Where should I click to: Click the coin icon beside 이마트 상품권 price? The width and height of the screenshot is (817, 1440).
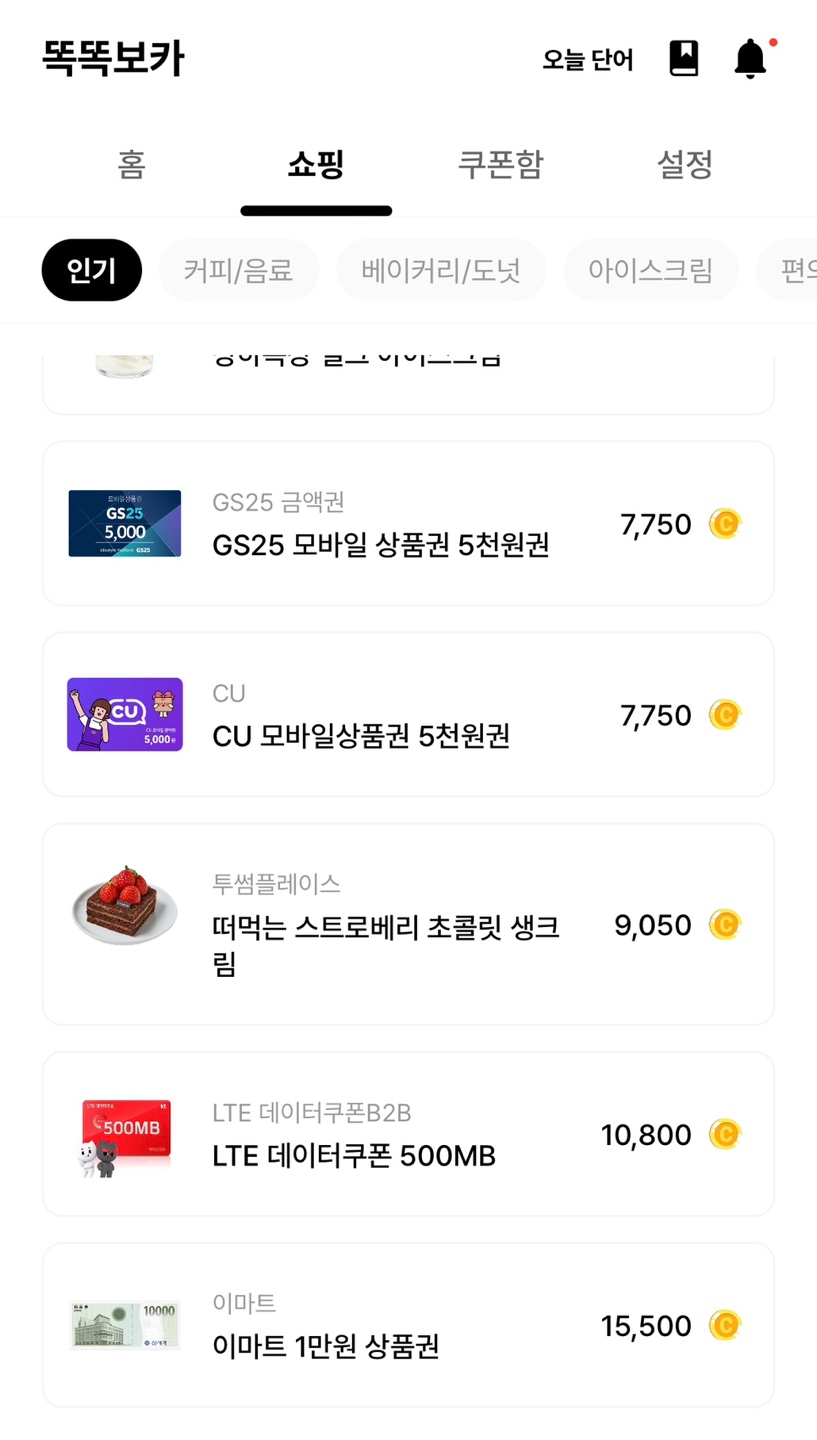pos(725,1324)
